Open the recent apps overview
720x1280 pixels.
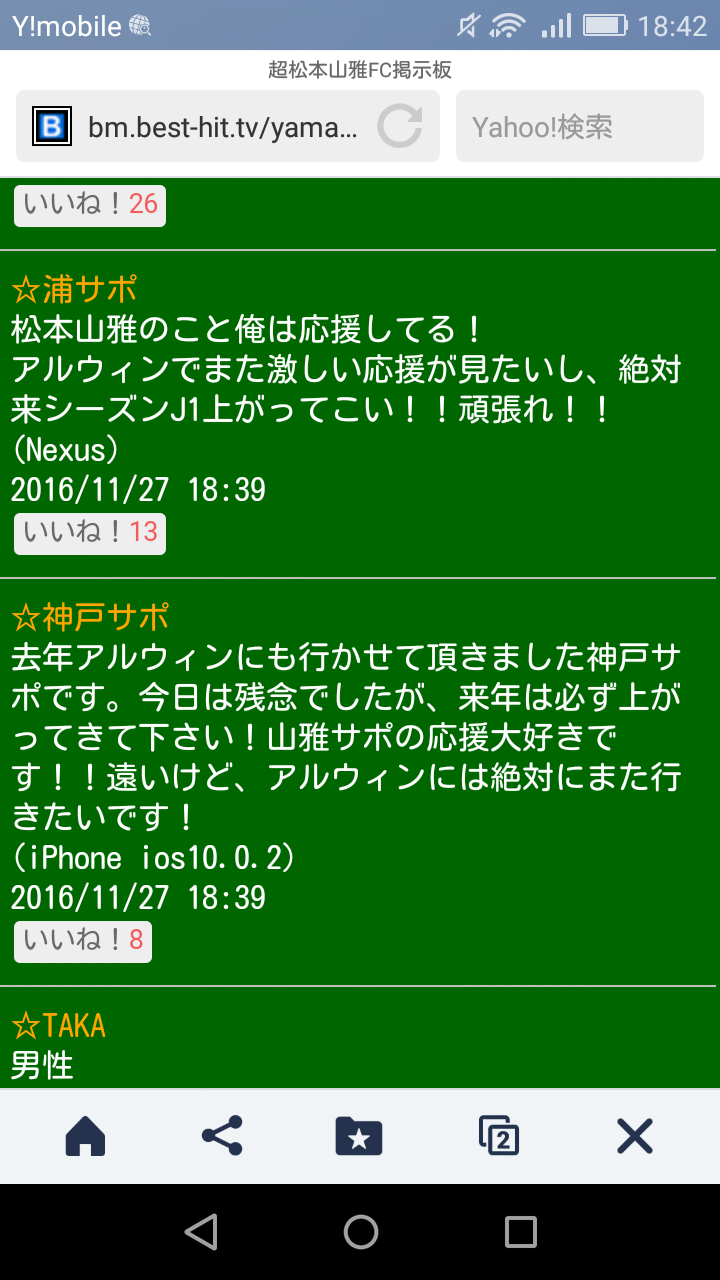(520, 1232)
